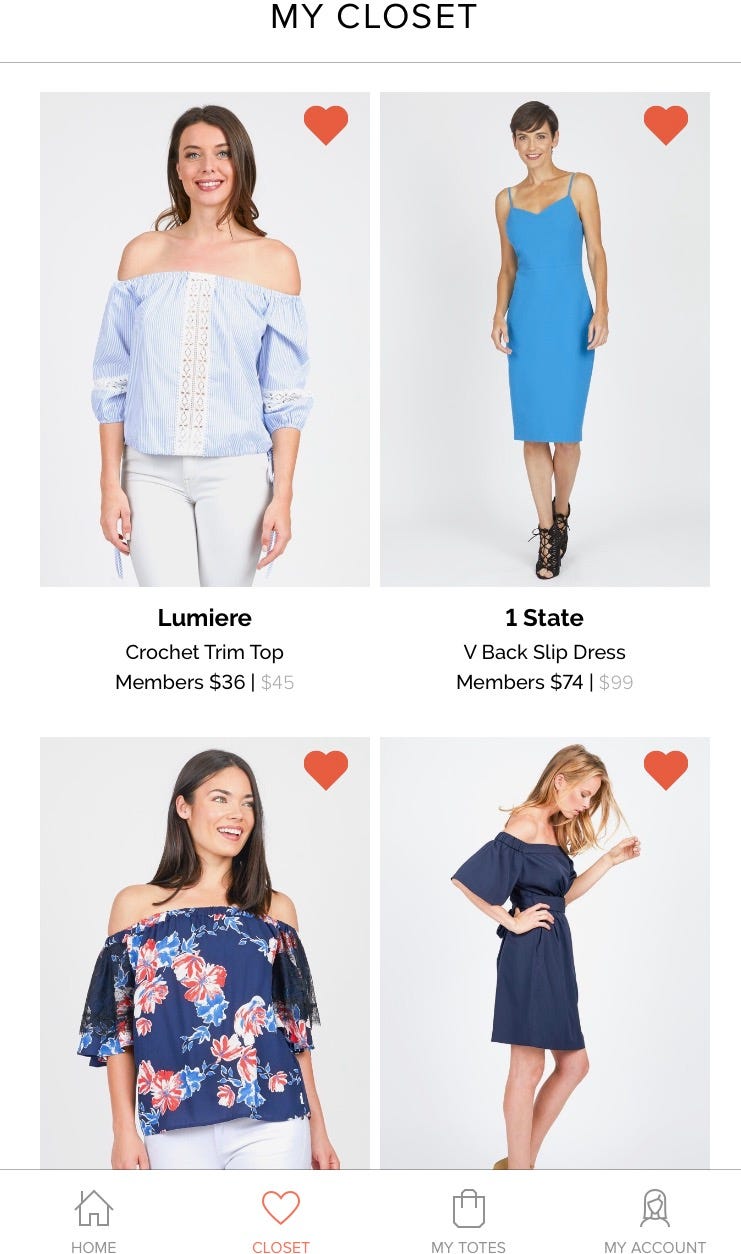Viewport: 741px width, 1254px height.
Task: Tap heart on the navy off-shoulder dress
Action: point(666,770)
